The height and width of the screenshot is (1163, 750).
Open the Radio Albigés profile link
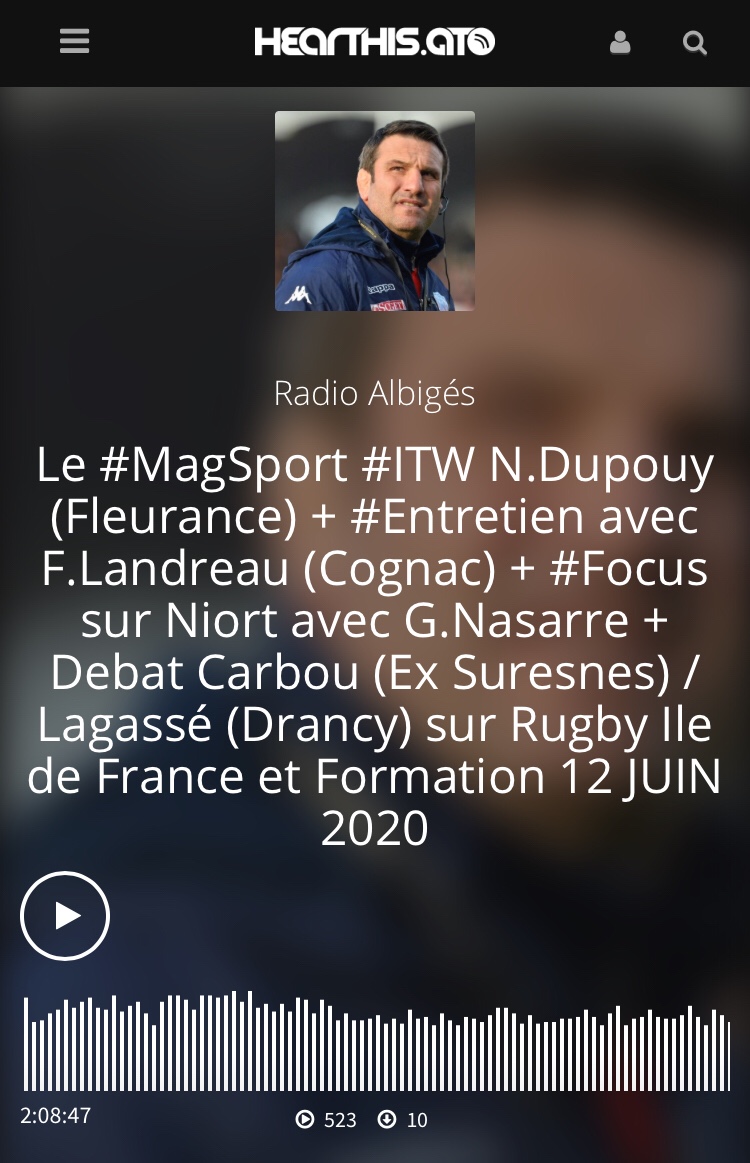click(x=374, y=393)
